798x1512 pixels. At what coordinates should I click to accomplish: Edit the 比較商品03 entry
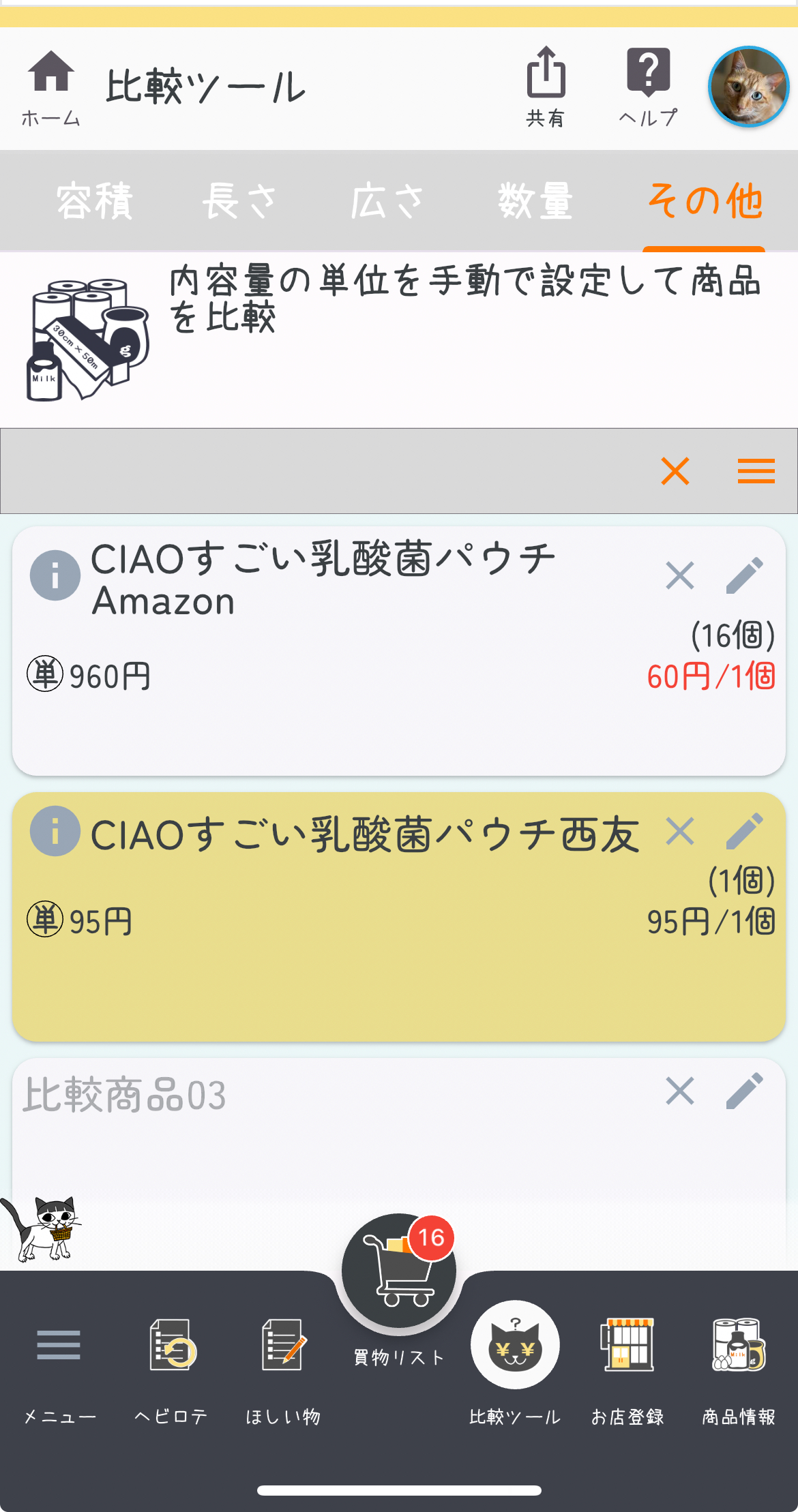coord(744,1091)
